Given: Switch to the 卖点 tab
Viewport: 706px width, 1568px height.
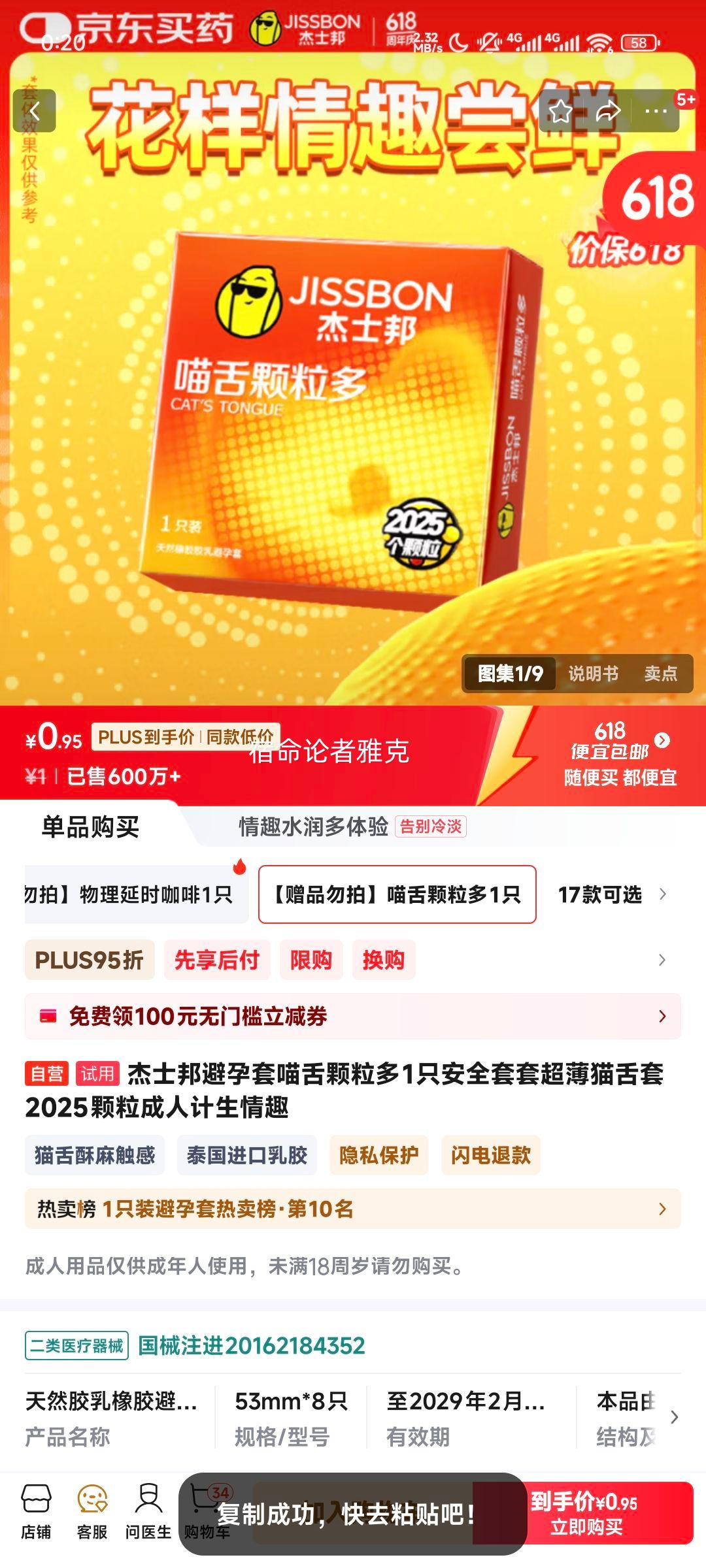Looking at the screenshot, I should 660,673.
